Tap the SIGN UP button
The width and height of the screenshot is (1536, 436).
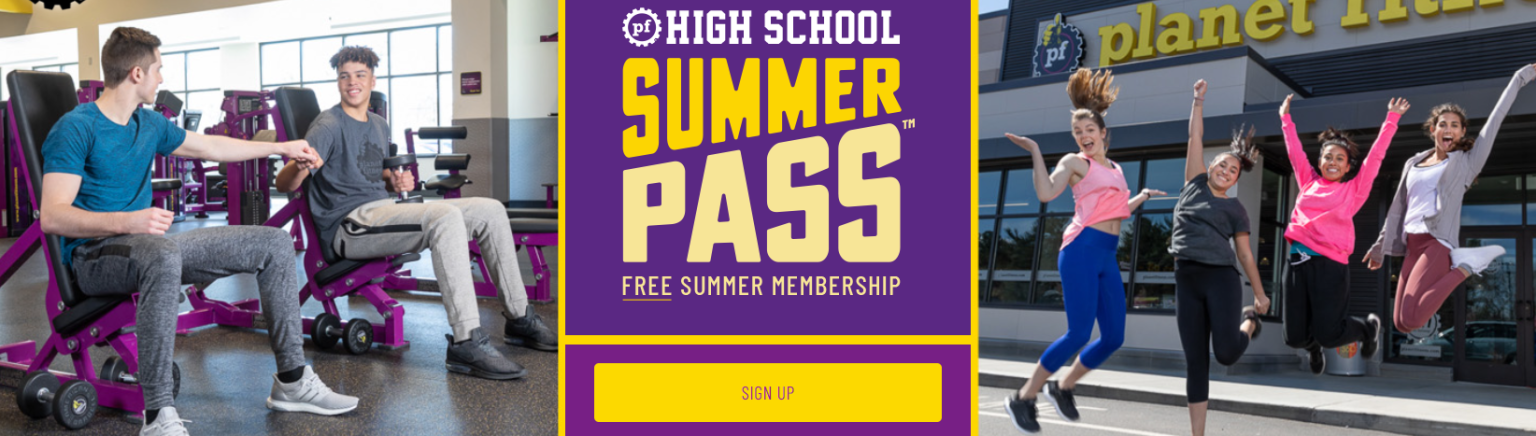point(767,392)
